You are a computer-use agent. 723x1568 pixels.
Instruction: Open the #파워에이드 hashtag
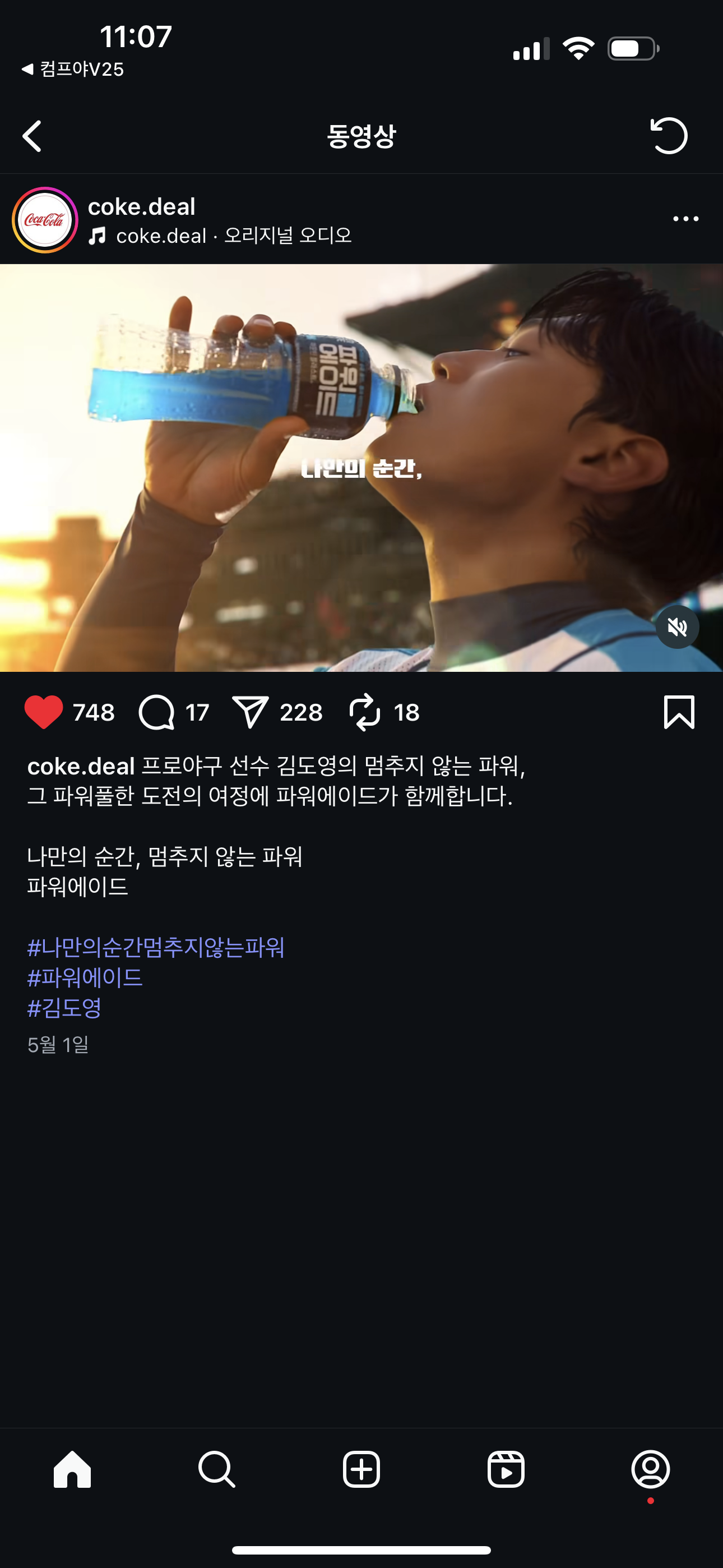(85, 977)
